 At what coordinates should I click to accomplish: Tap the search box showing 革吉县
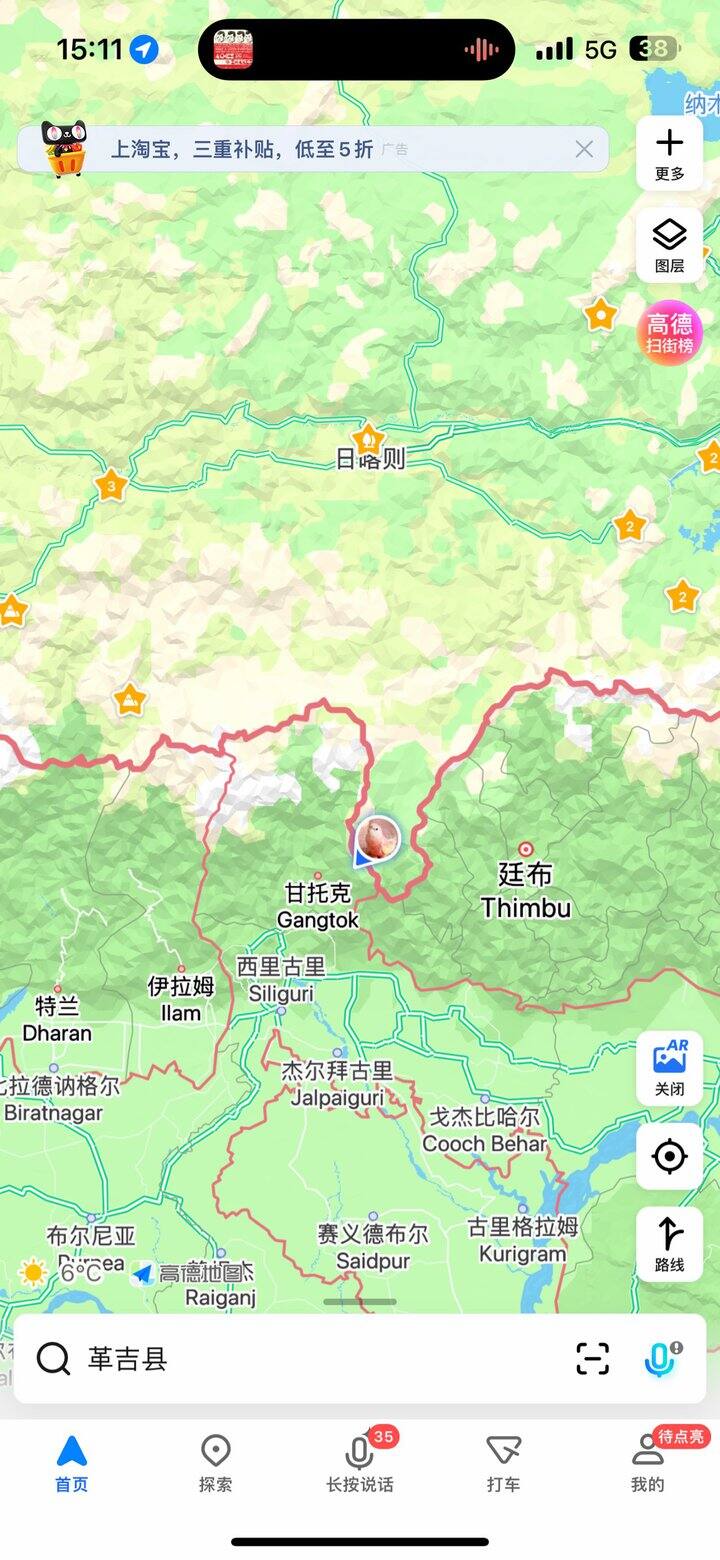click(300, 1359)
